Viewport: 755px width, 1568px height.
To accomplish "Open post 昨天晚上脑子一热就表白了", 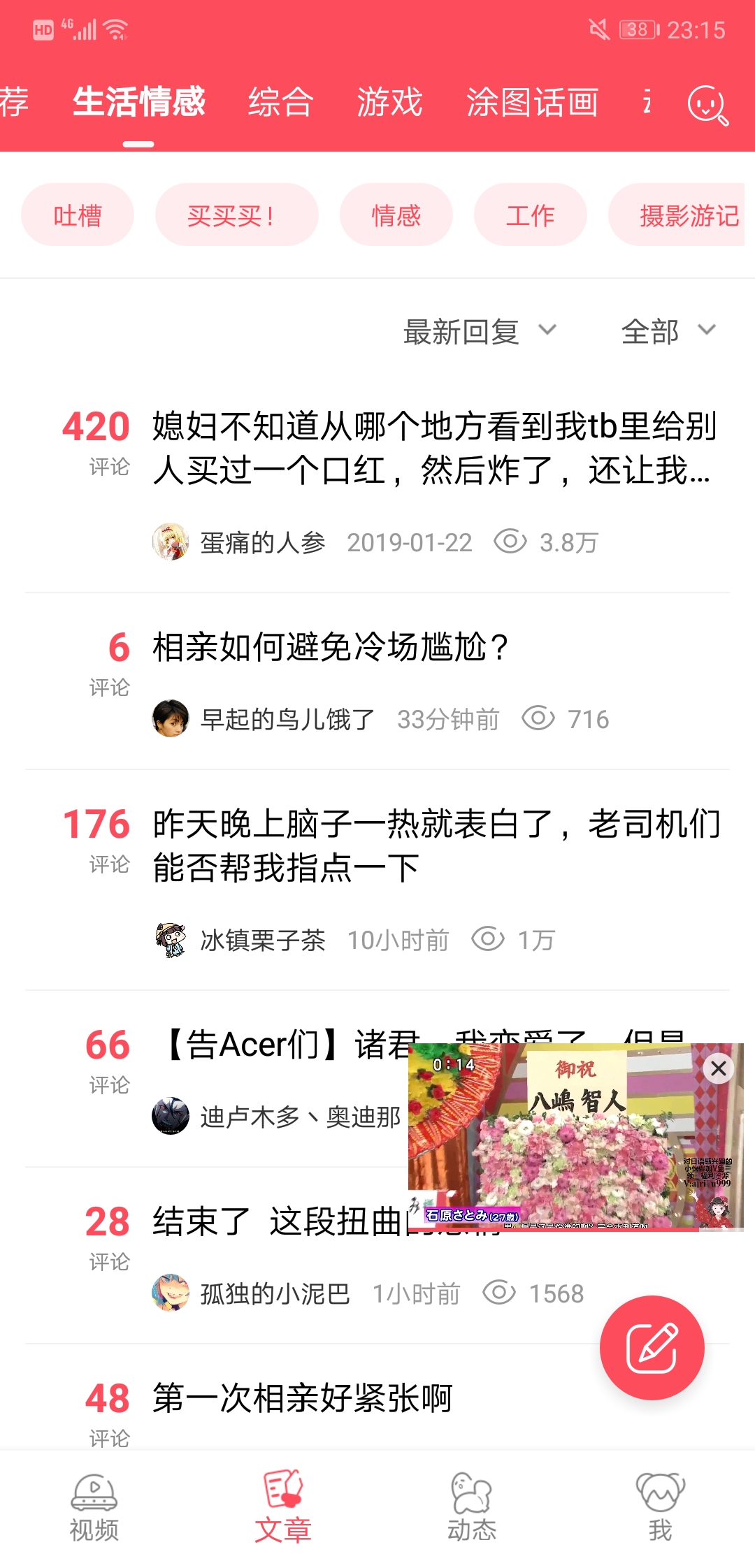I will point(433,845).
